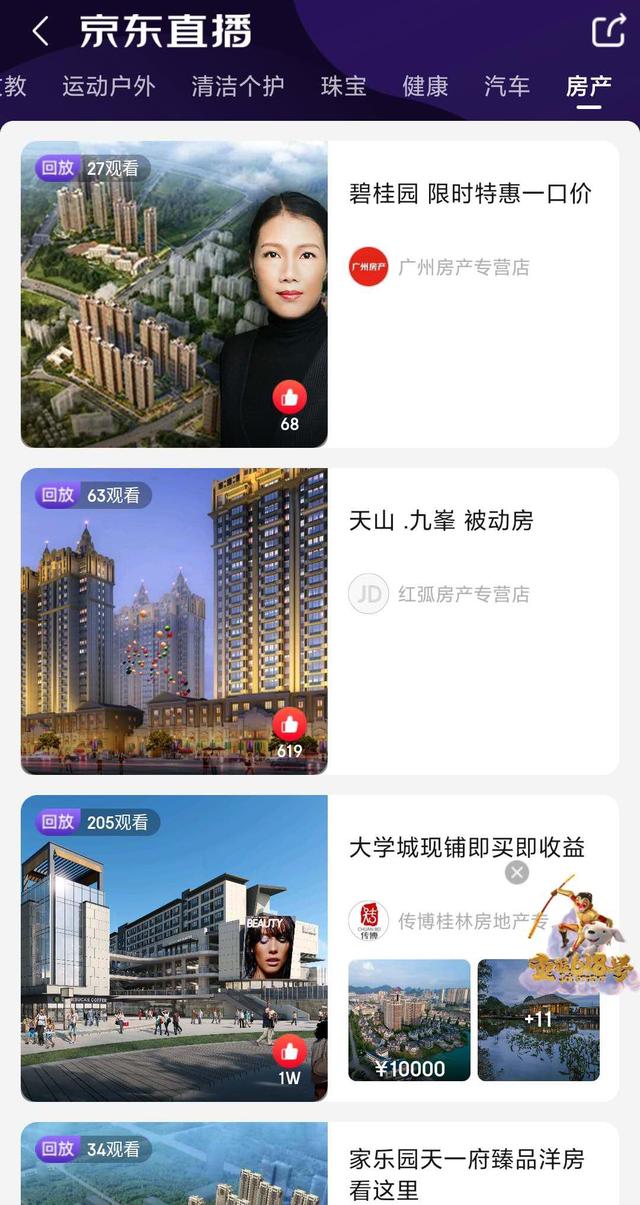Image resolution: width=640 pixels, height=1205 pixels.
Task: Open the 天山 .九峯 被动房 replay
Action: (x=174, y=621)
